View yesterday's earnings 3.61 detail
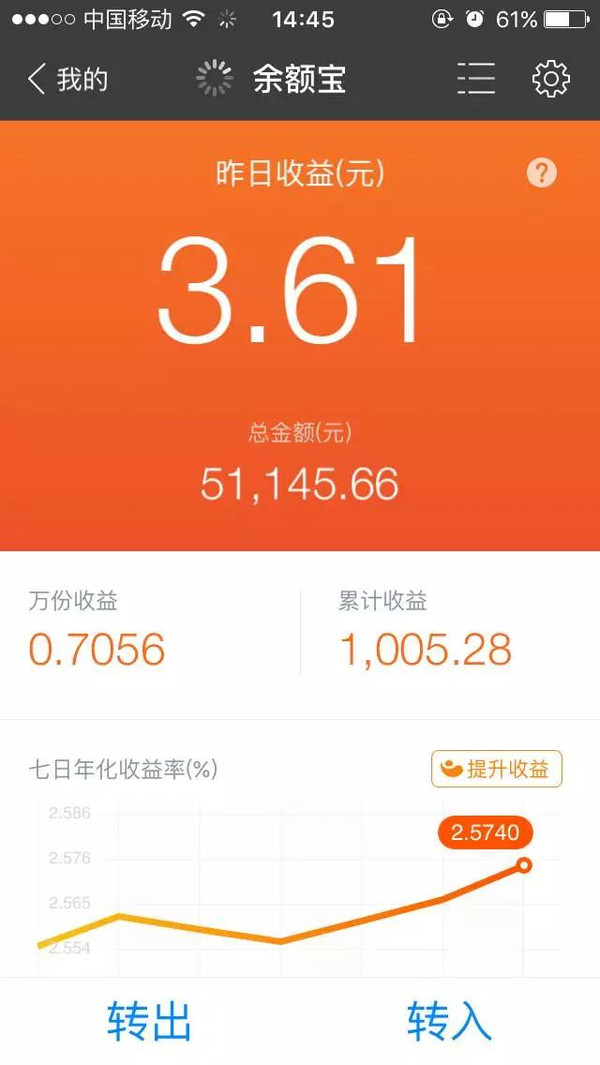600x1065 pixels. (290, 291)
